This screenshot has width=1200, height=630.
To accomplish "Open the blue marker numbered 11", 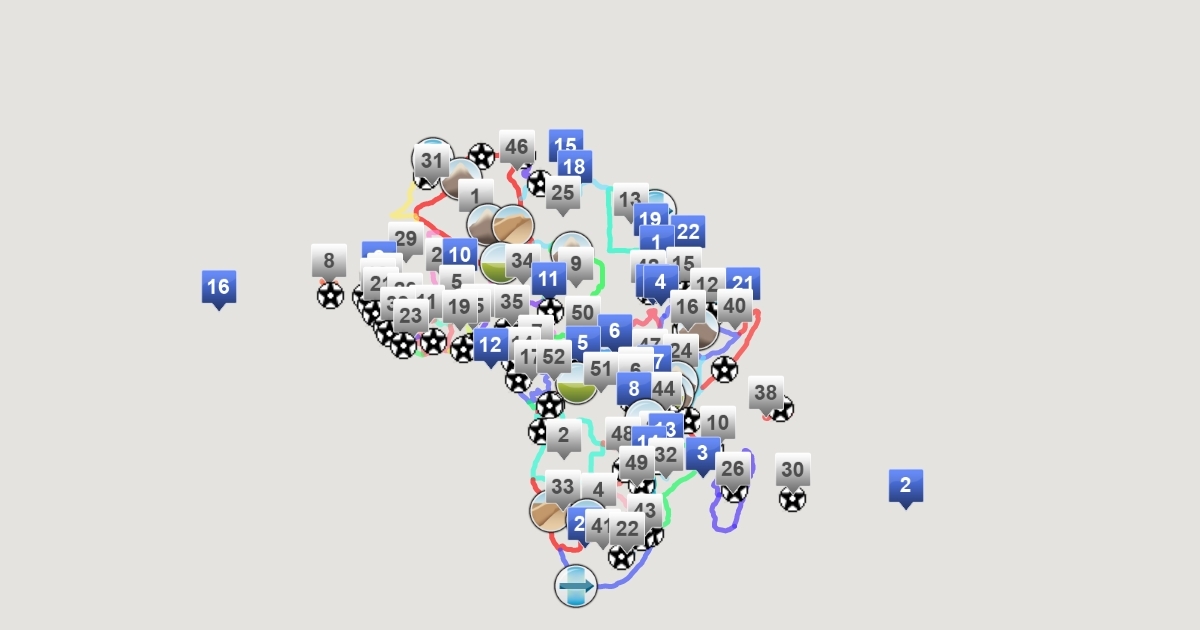I will (549, 279).
